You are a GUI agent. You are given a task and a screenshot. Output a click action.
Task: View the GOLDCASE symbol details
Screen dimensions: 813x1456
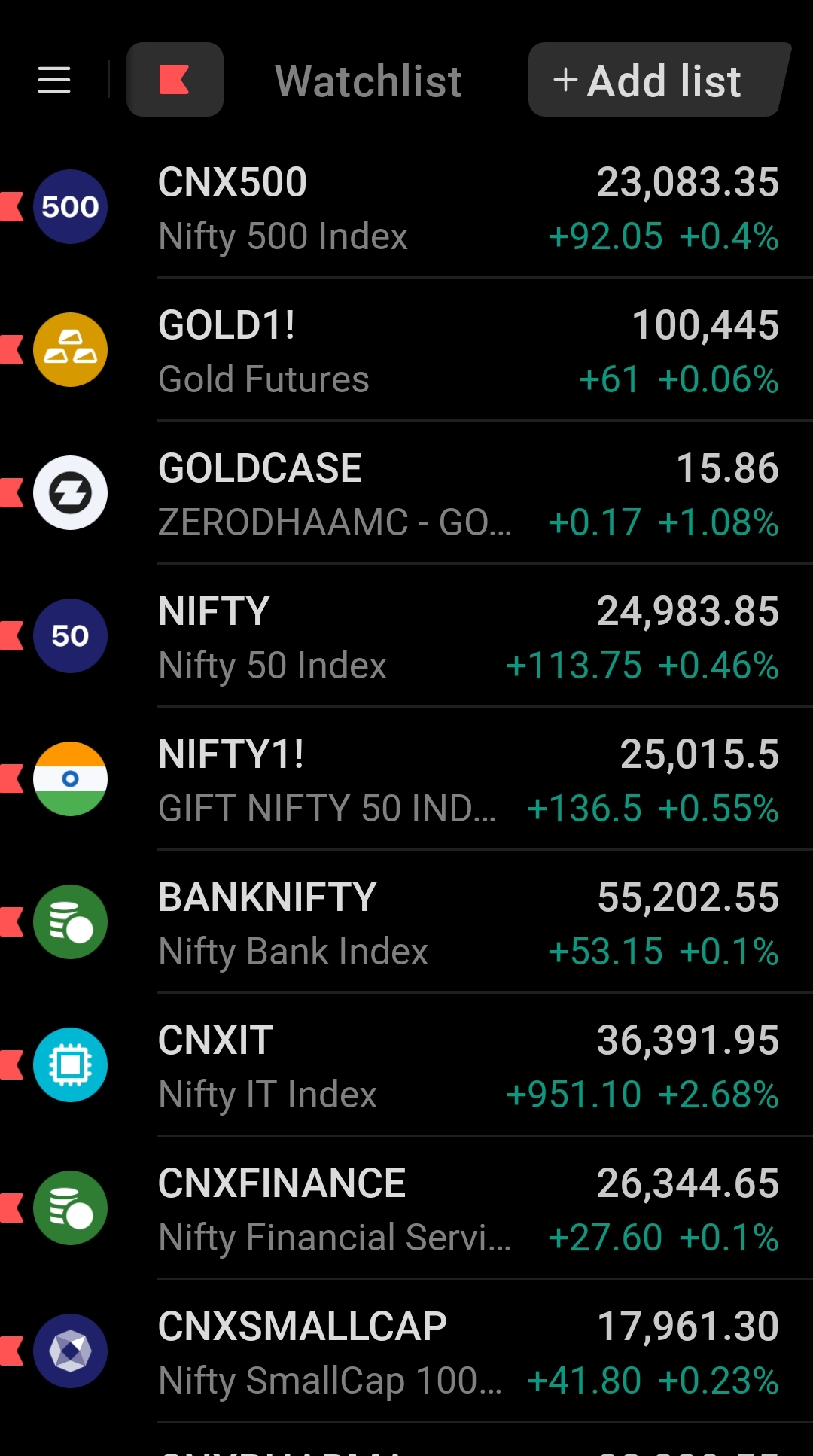[467, 495]
